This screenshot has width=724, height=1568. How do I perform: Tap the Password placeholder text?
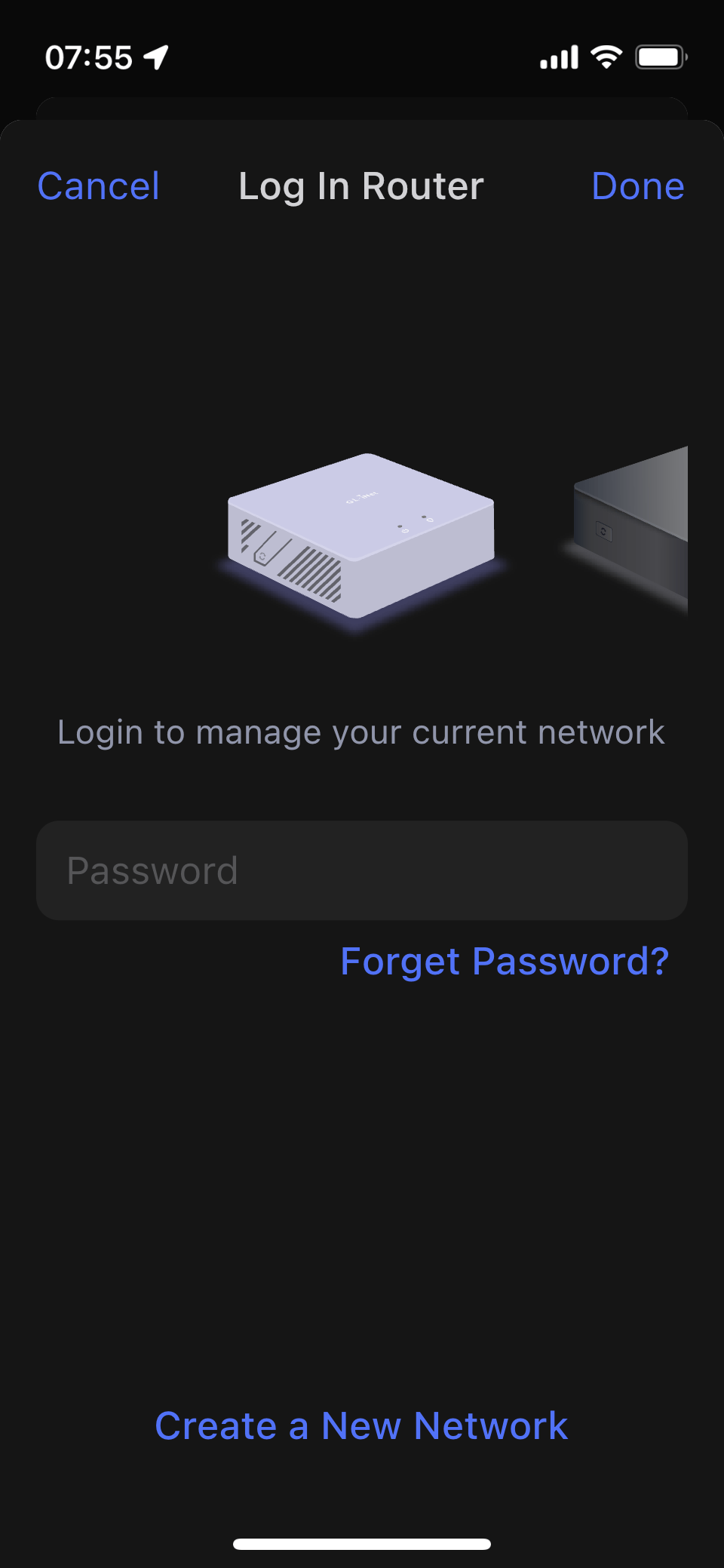[x=152, y=870]
